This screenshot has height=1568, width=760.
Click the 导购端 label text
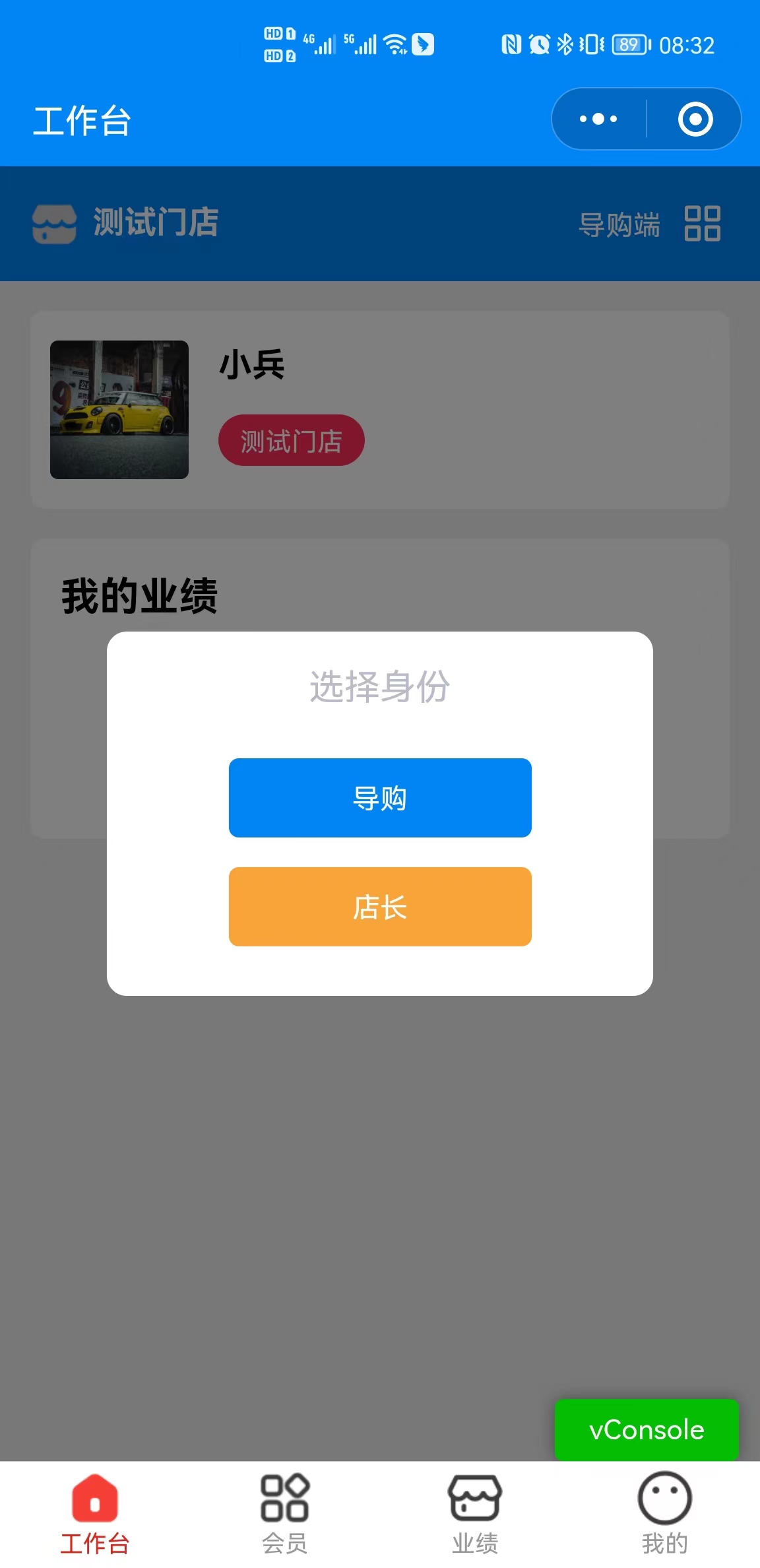pyautogui.click(x=620, y=225)
